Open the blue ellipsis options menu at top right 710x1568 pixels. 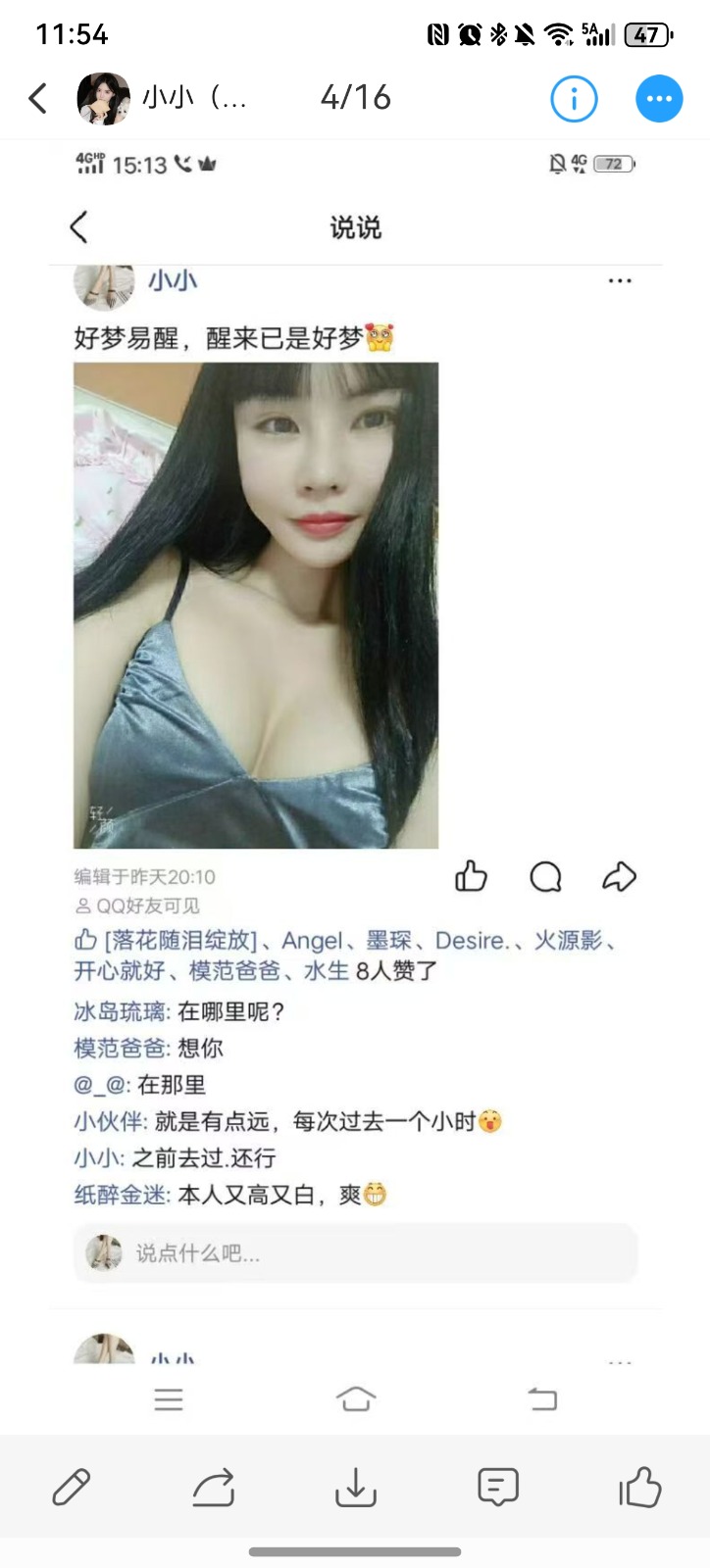(659, 98)
